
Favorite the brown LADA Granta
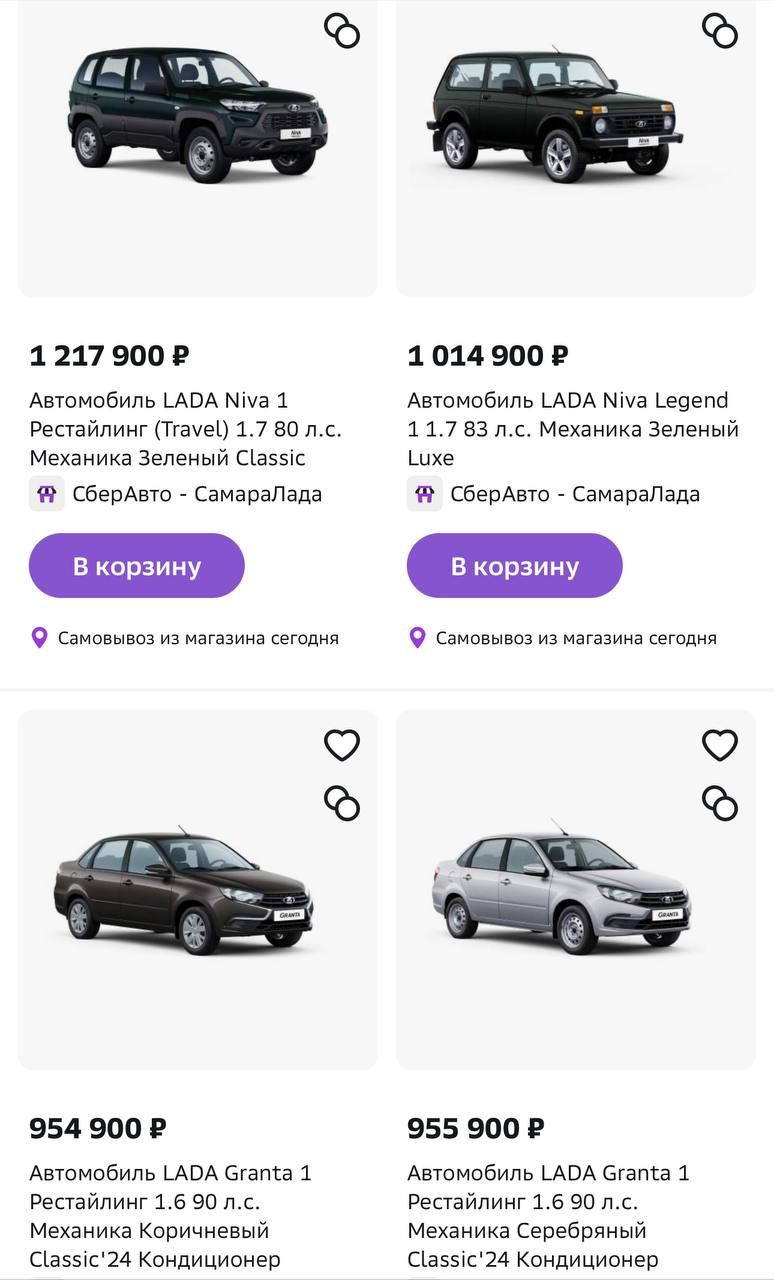pyautogui.click(x=342, y=745)
